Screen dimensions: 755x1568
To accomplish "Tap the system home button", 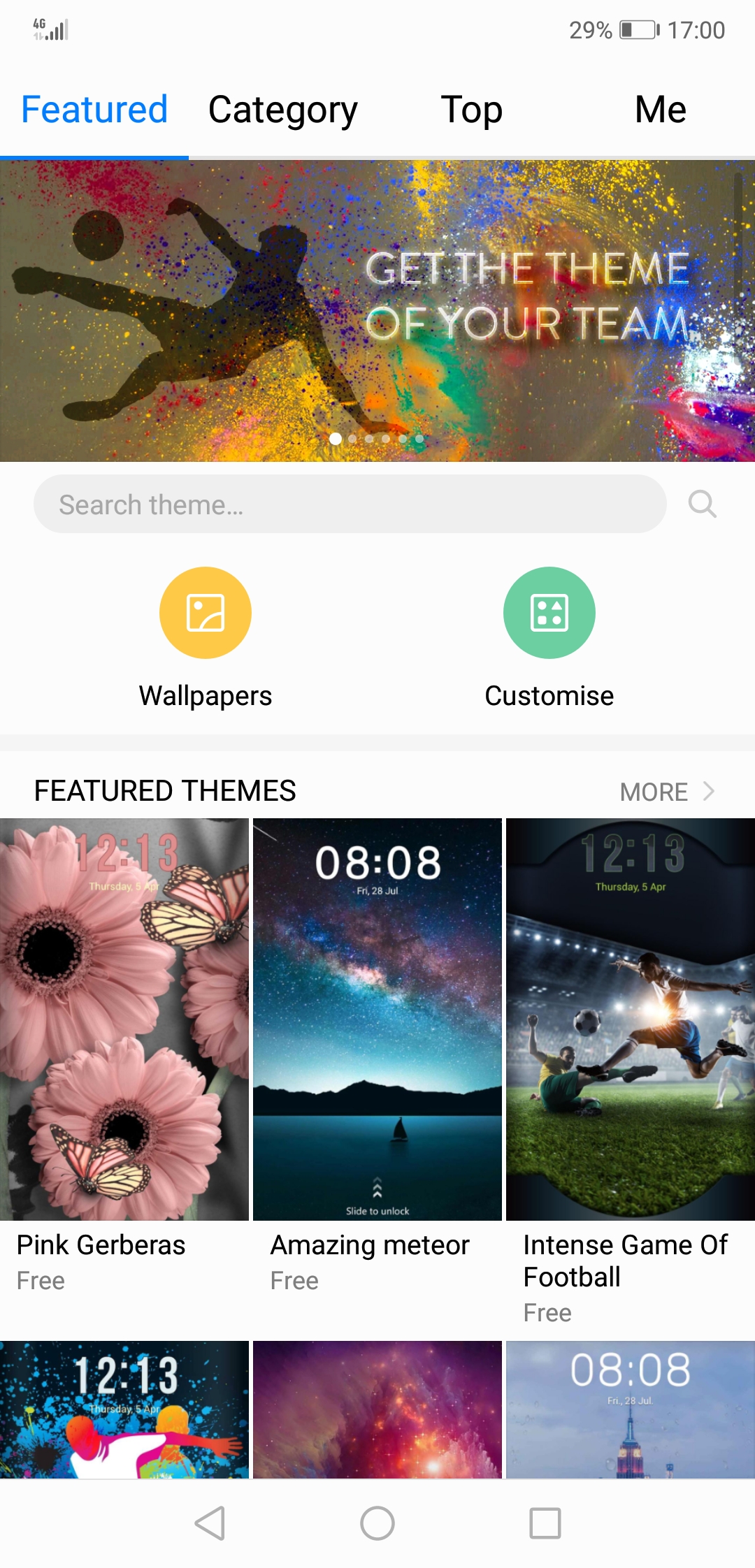I will coord(377,1523).
